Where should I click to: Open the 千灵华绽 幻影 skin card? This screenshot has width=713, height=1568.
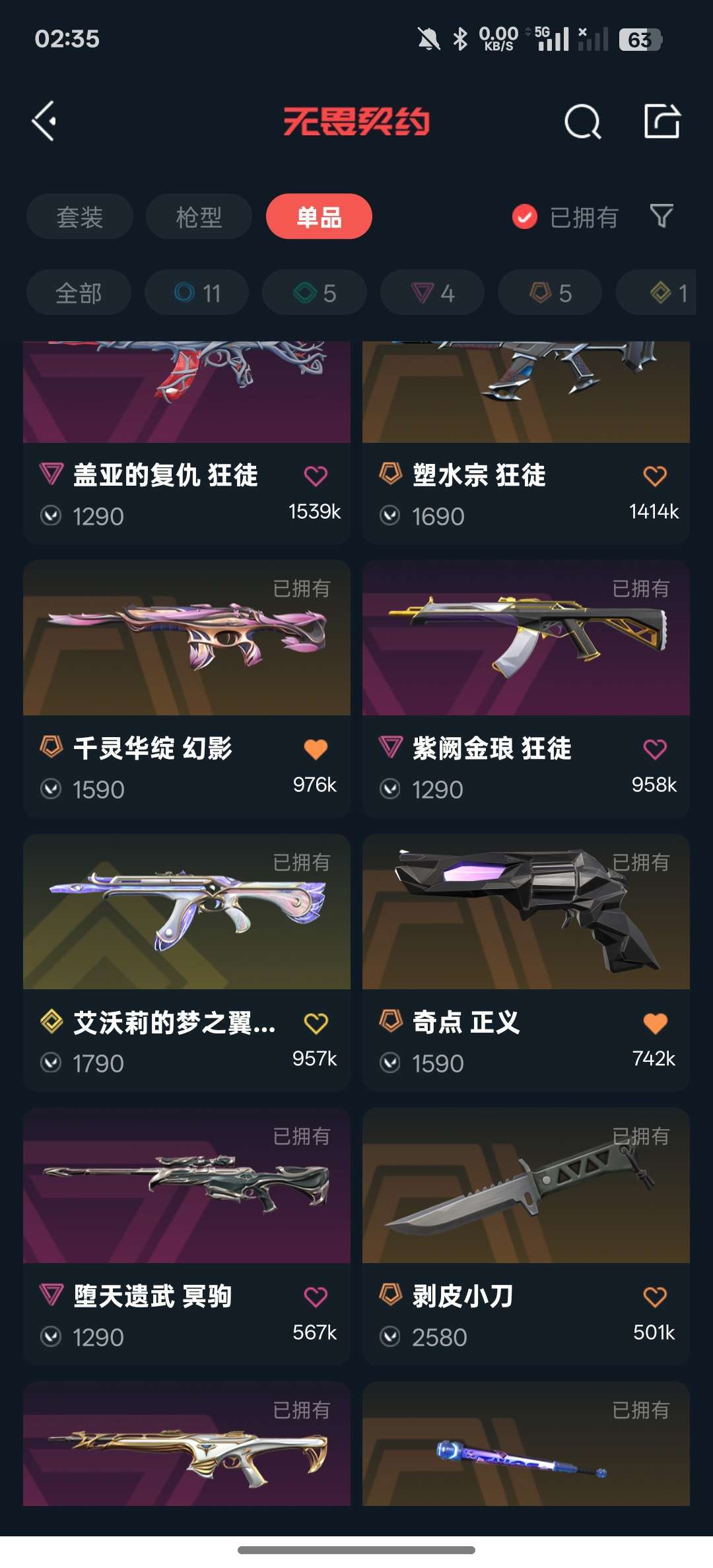click(187, 689)
